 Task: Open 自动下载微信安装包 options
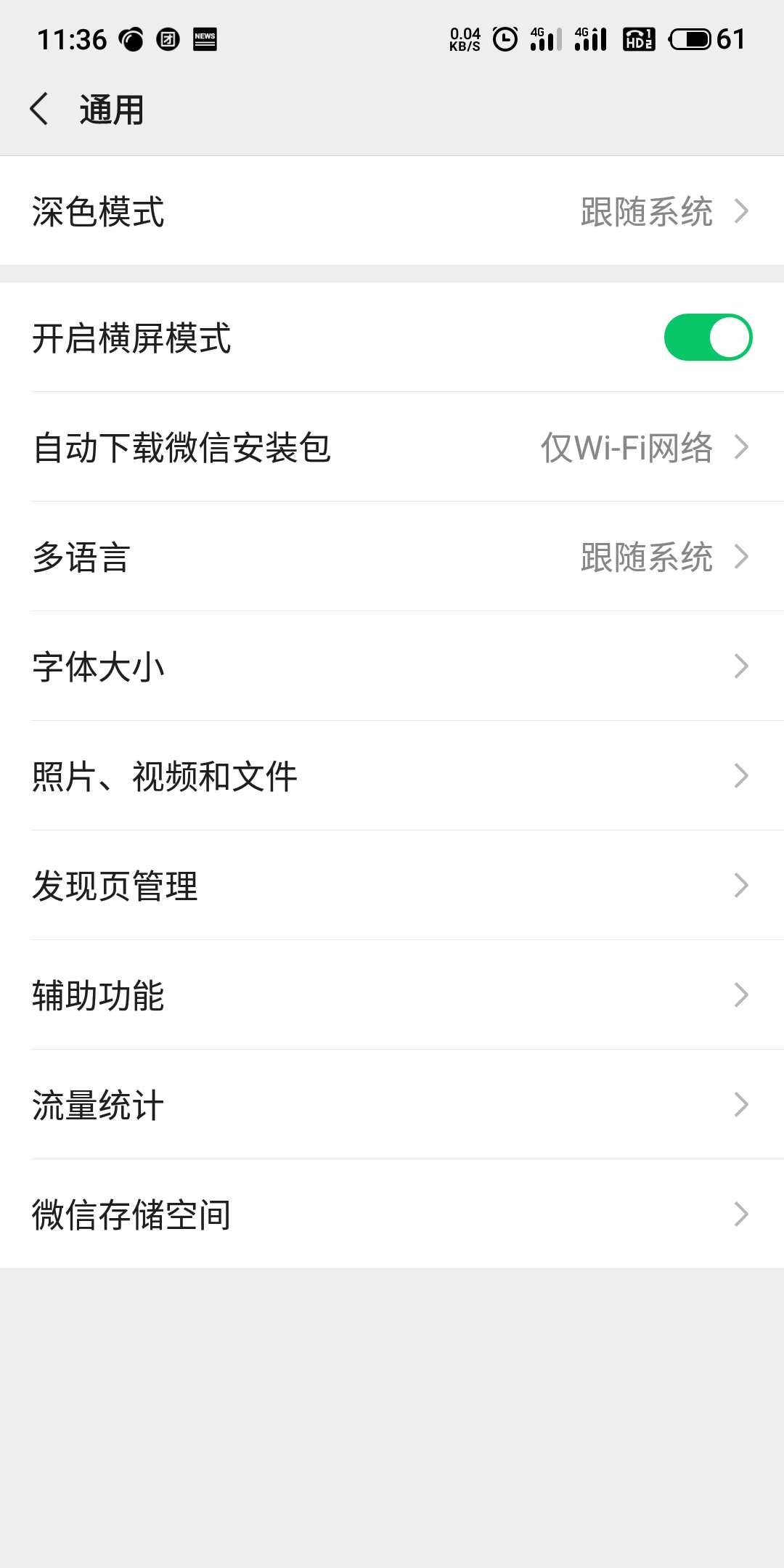tap(392, 447)
